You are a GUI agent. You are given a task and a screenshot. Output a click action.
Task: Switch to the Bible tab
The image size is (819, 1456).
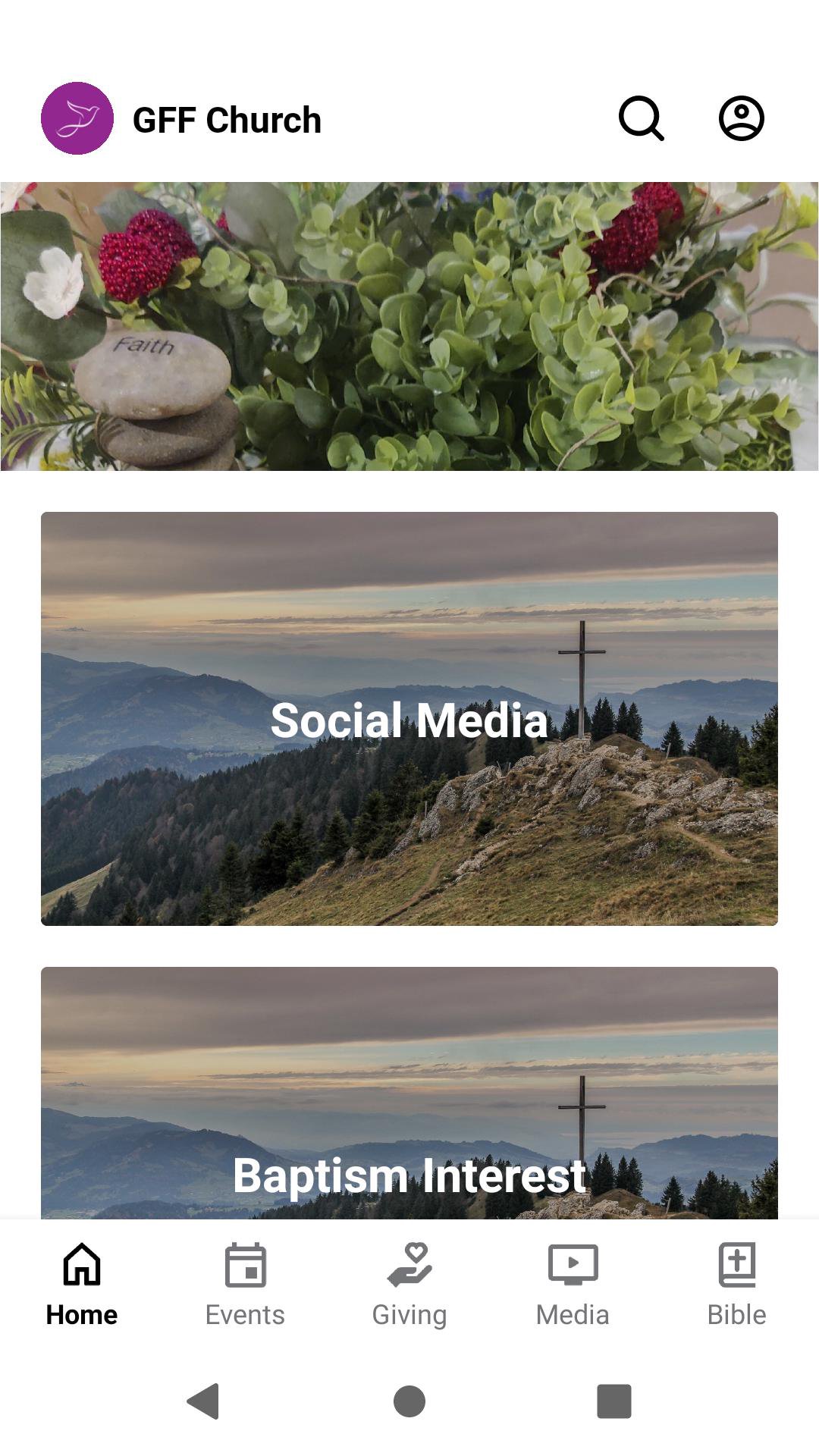click(x=736, y=1285)
